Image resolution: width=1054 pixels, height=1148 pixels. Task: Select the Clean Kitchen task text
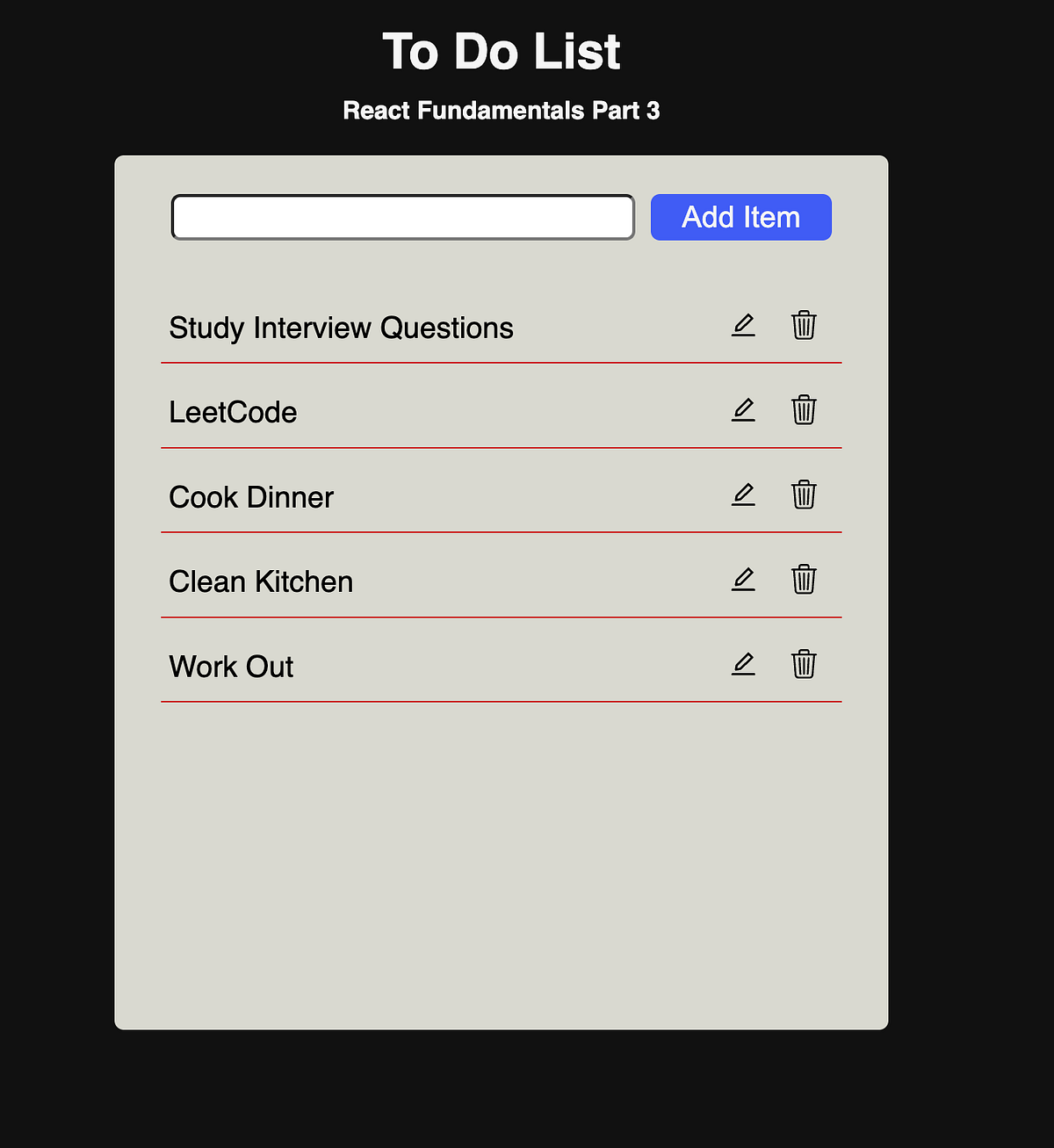pyautogui.click(x=261, y=581)
